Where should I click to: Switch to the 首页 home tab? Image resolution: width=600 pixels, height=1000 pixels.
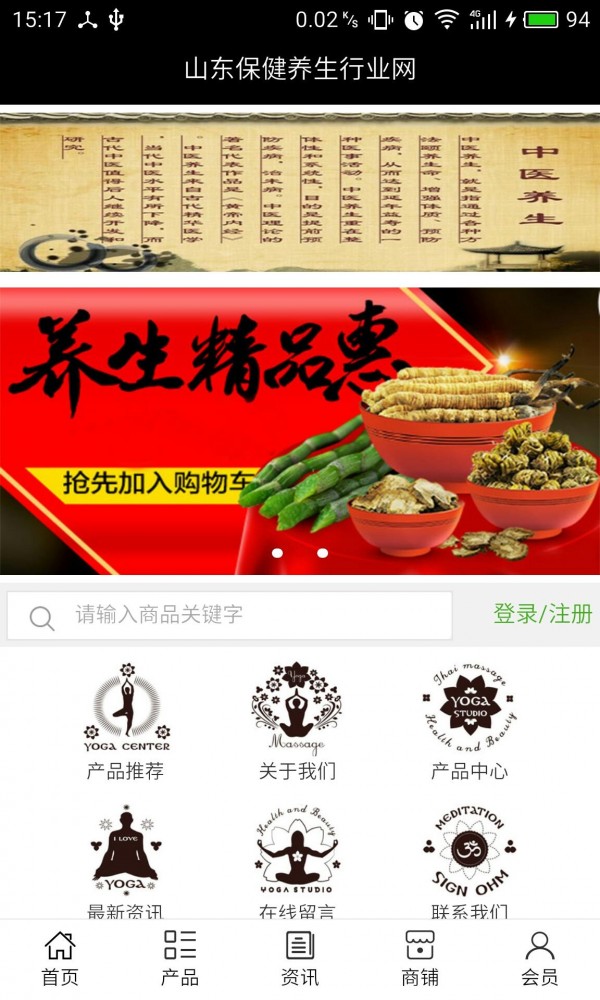[60, 958]
